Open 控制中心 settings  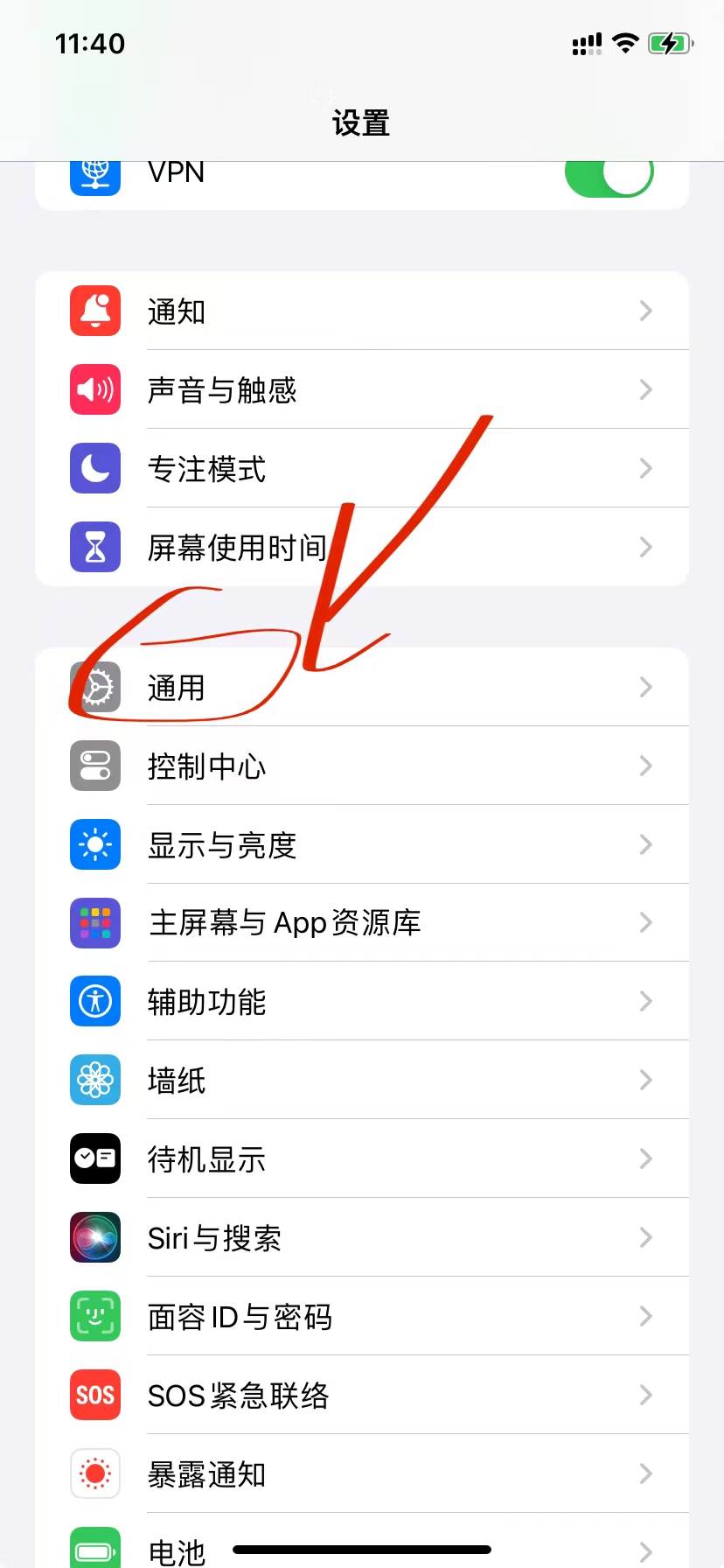[362, 766]
